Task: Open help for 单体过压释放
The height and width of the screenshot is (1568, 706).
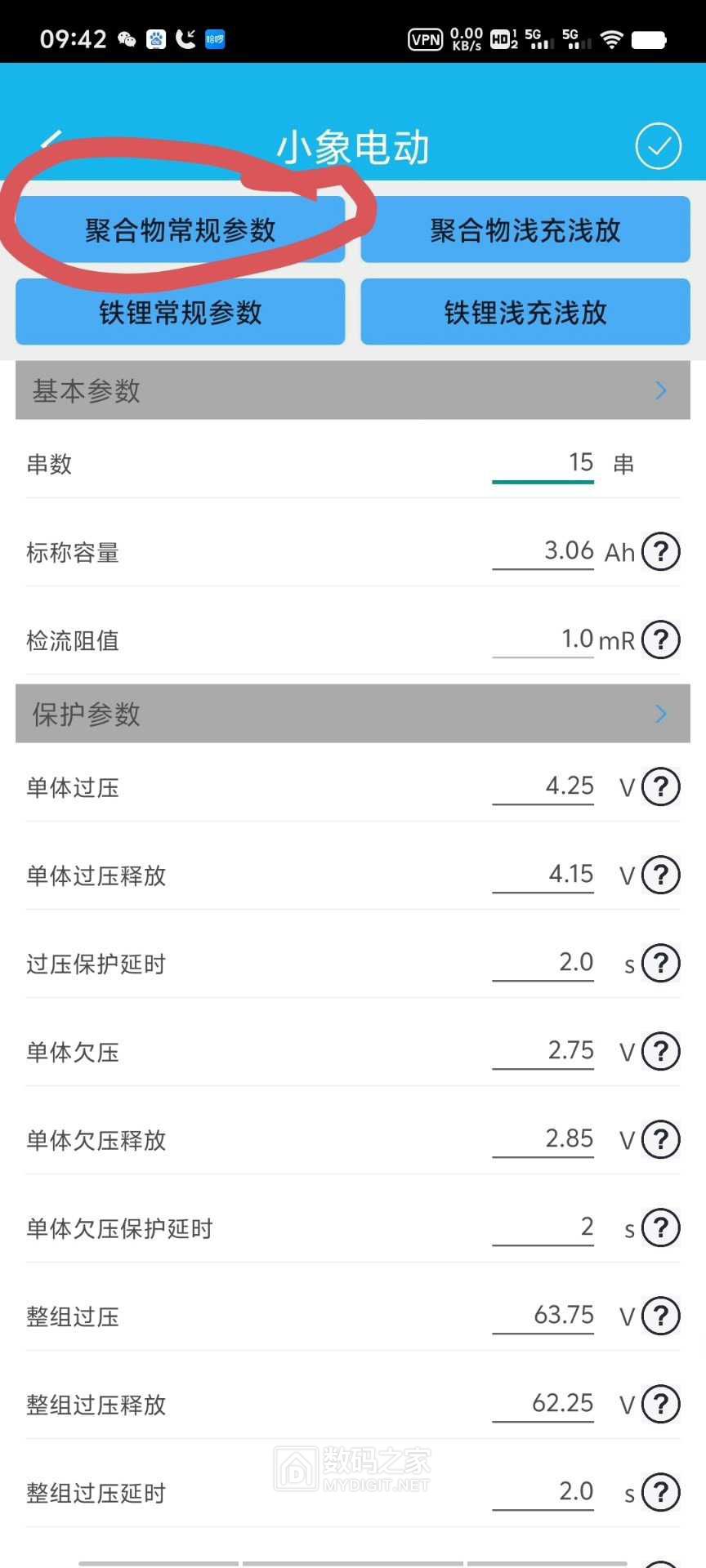Action: pyautogui.click(x=661, y=875)
